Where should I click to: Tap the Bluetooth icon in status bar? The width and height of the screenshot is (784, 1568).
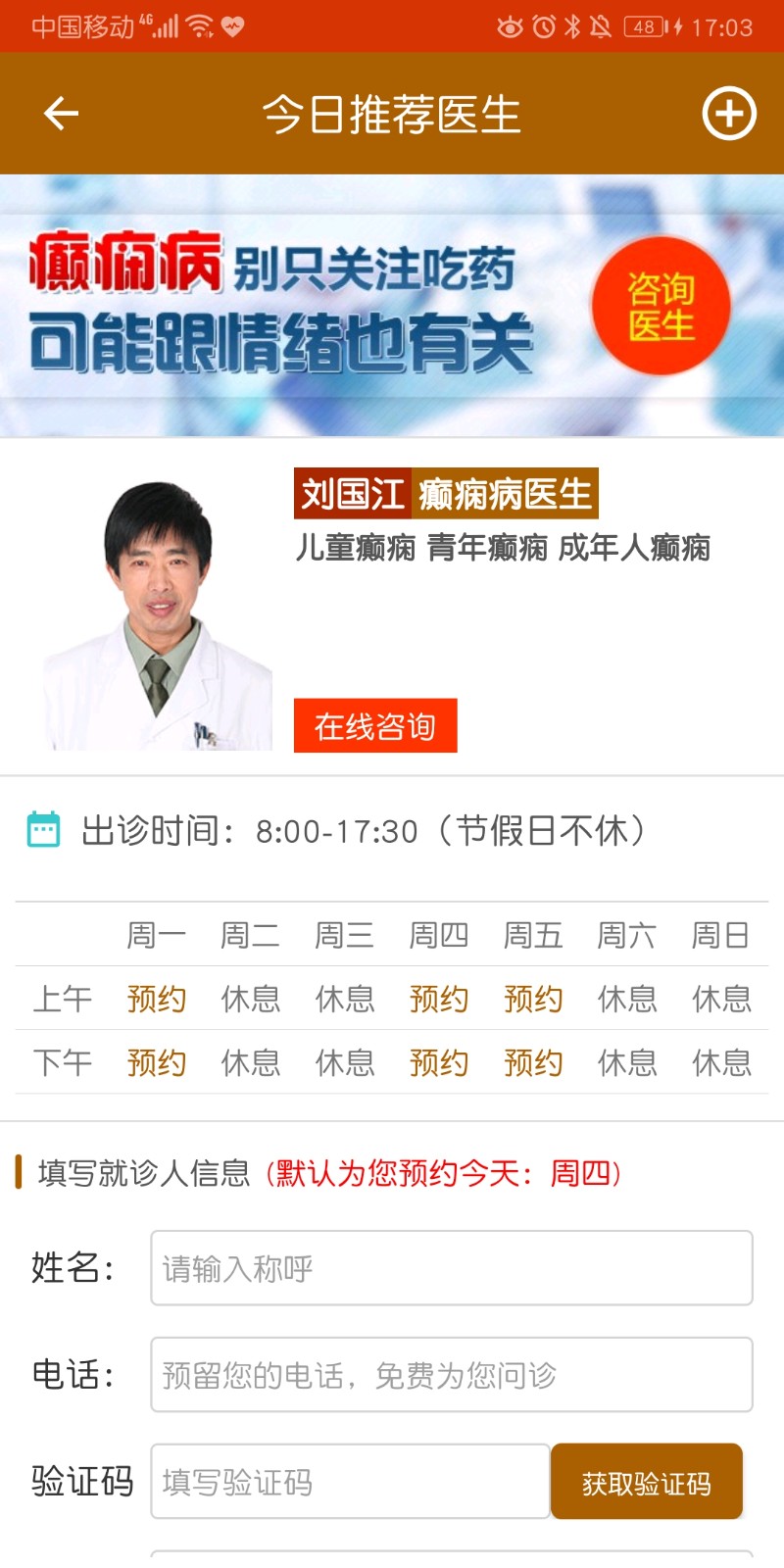pos(572,26)
